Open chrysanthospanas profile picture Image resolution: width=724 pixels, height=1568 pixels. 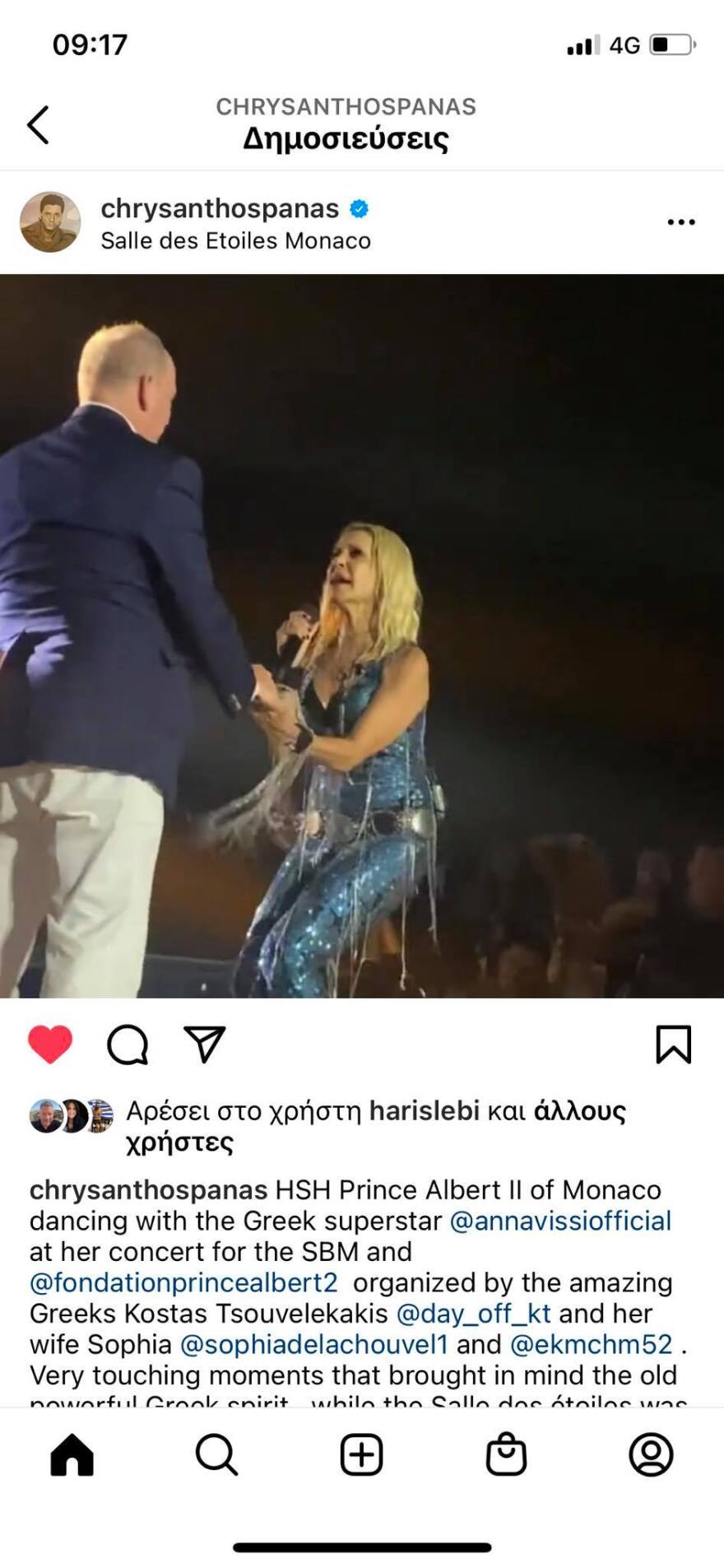click(x=50, y=222)
